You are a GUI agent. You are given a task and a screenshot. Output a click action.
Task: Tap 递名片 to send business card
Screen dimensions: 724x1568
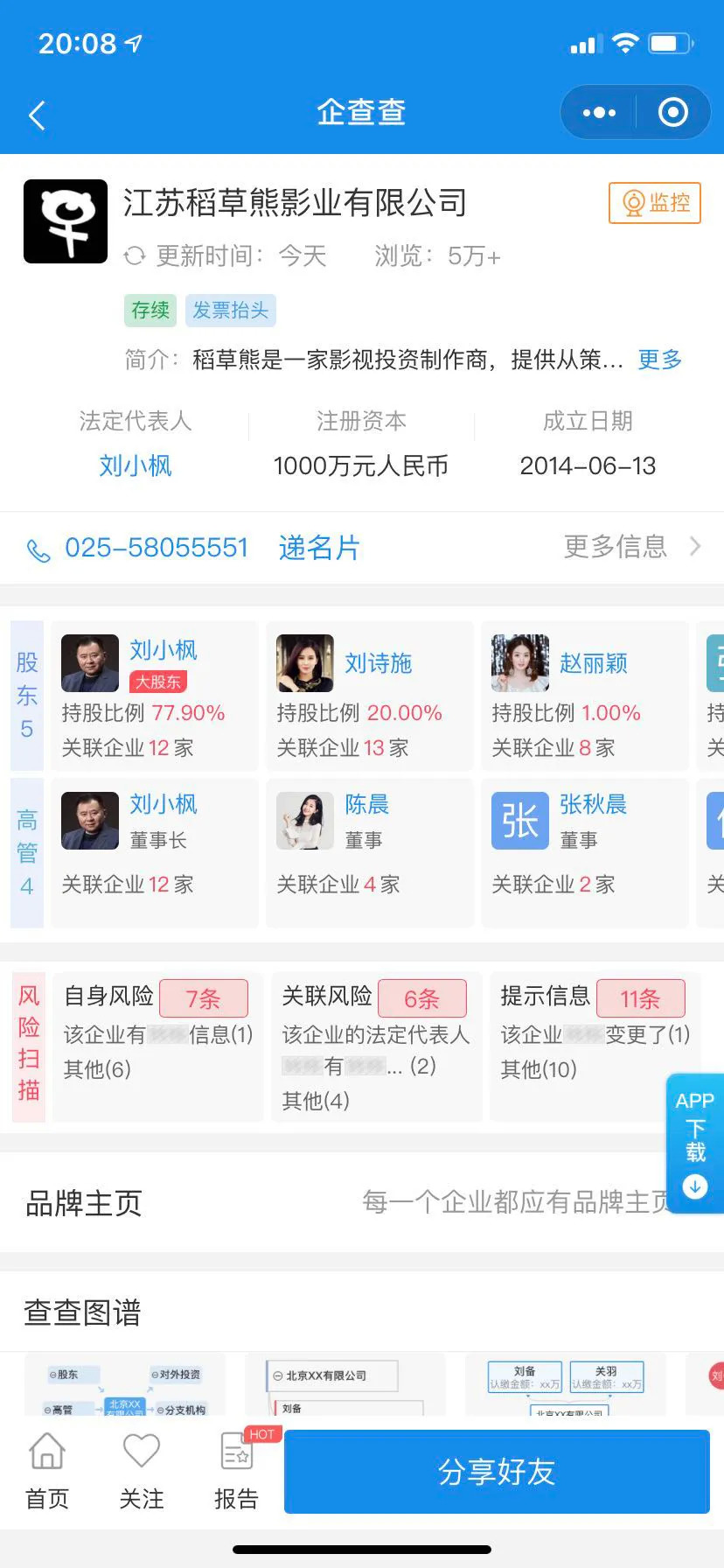tap(318, 548)
